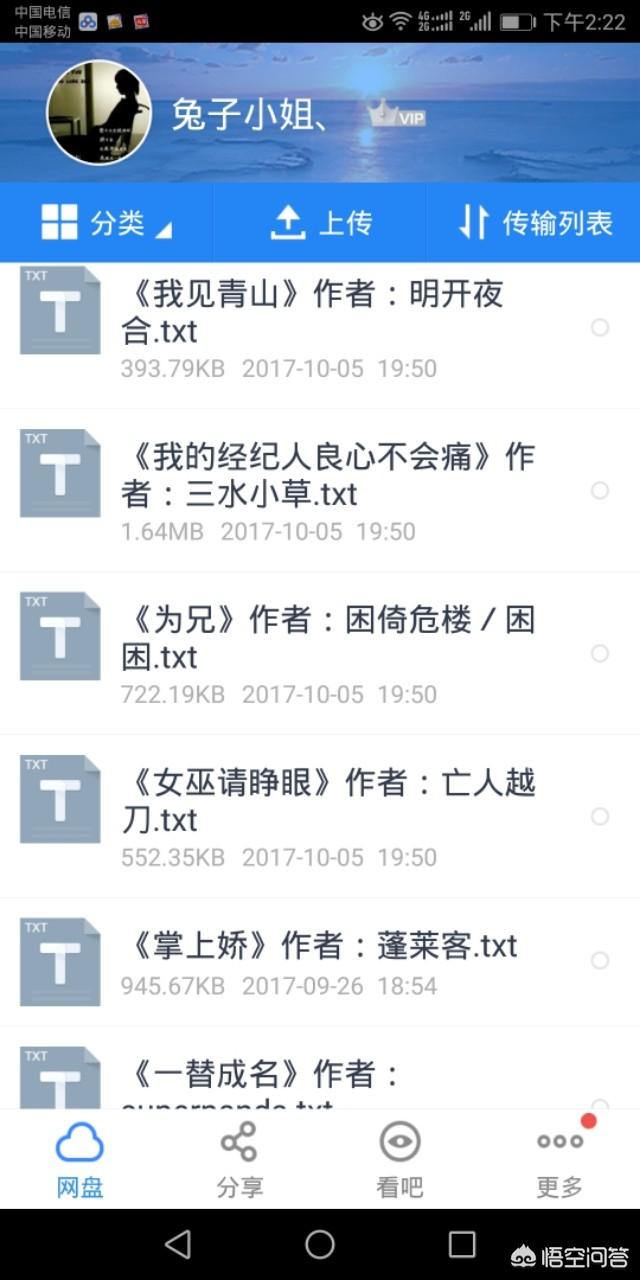
Task: Select the circle next to 《掌上娇》
Action: [600, 961]
